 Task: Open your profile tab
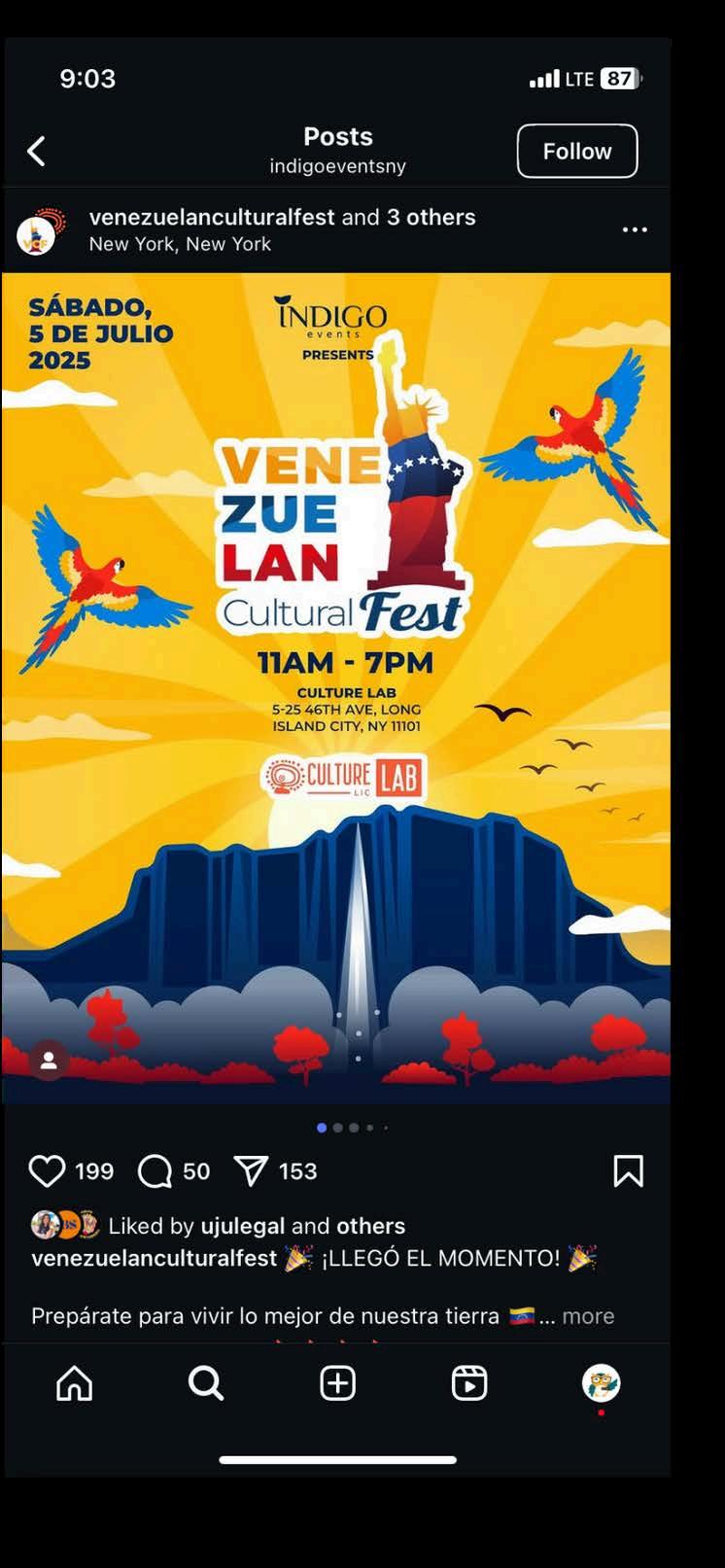[601, 1383]
